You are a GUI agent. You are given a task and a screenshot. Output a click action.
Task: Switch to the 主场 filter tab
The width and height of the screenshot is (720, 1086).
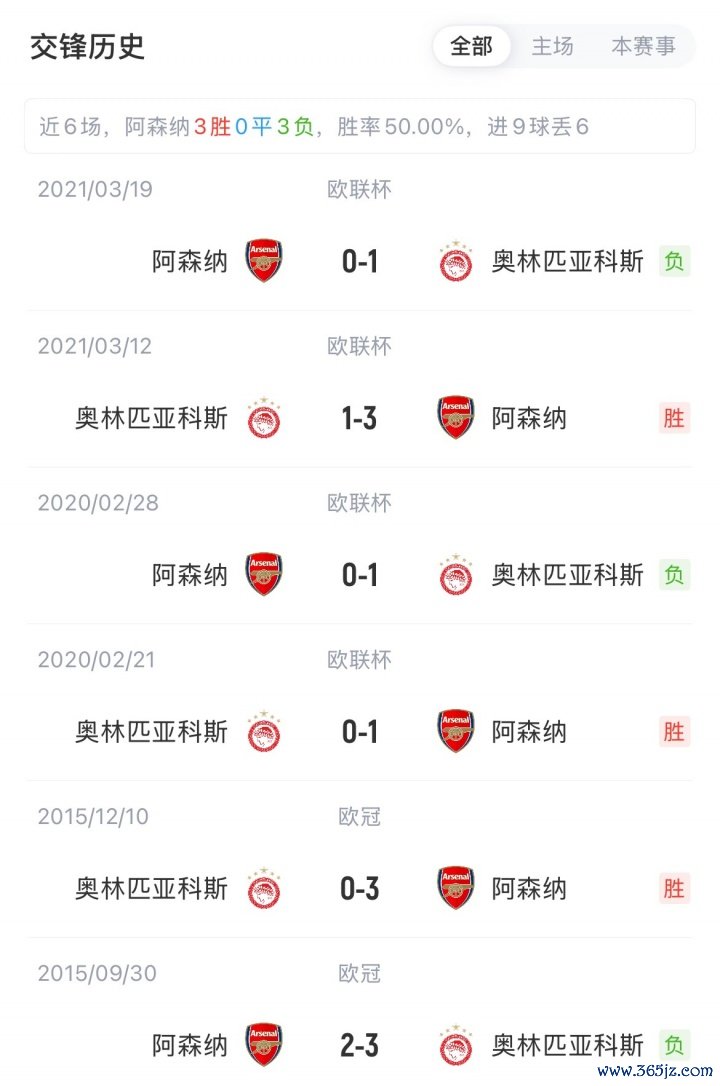[x=552, y=46]
